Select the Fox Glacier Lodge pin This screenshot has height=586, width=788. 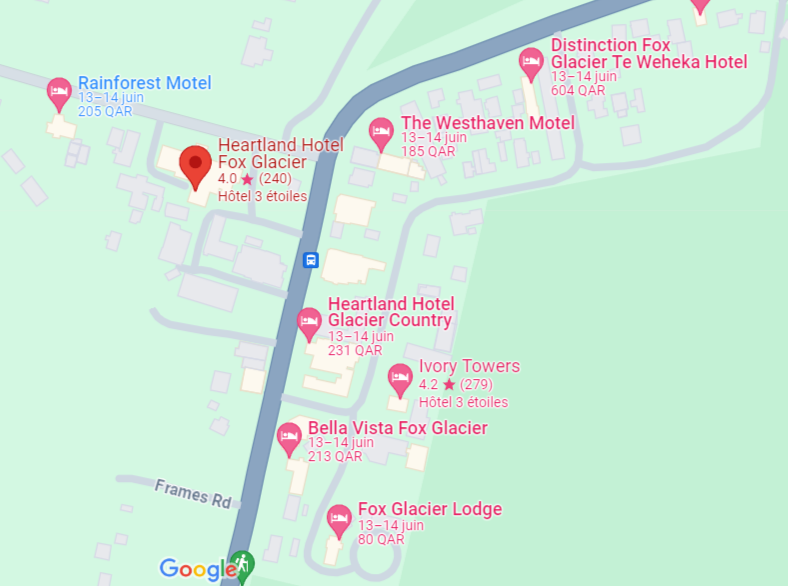point(339,518)
